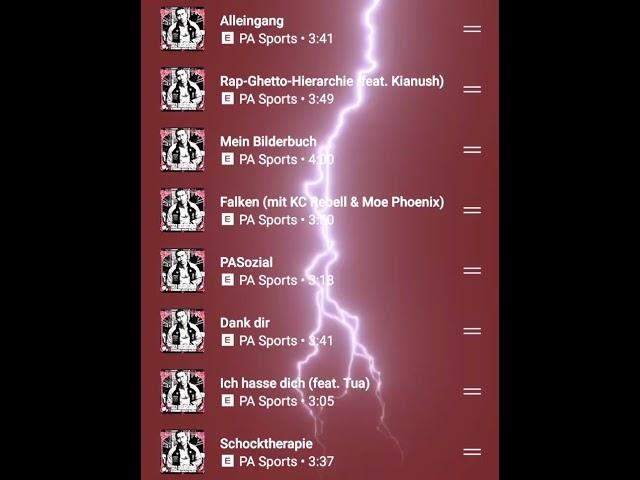Image resolution: width=640 pixels, height=480 pixels.
Task: Play the song Alleingang
Action: pyautogui.click(x=251, y=21)
